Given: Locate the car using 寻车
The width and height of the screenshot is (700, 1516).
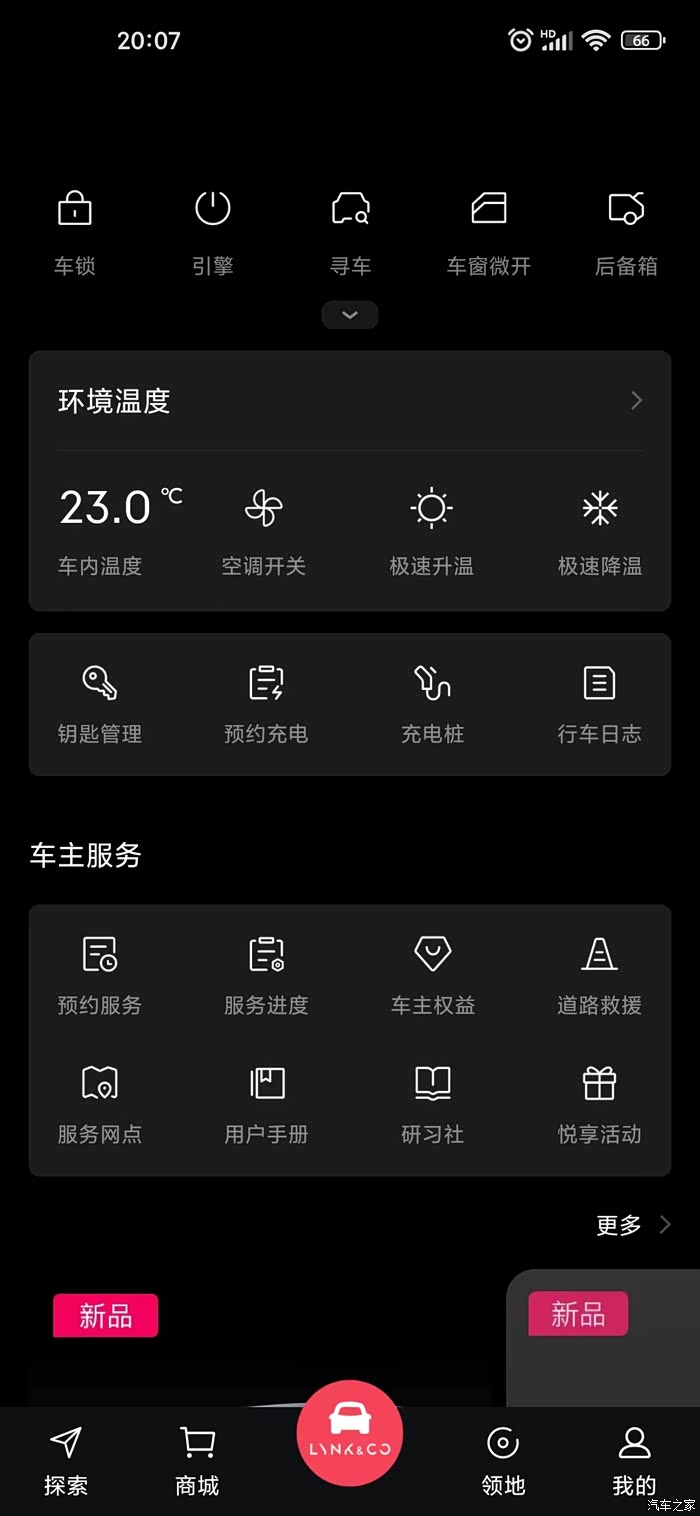Looking at the screenshot, I should pos(350,230).
